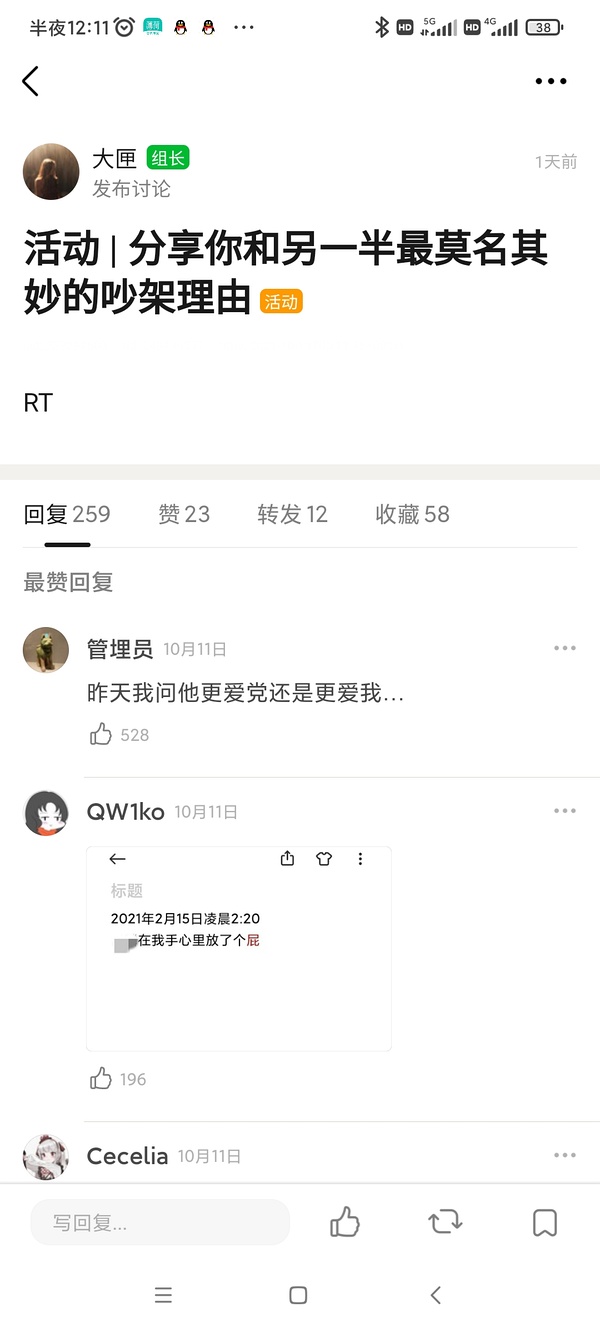Screen dimensions: 600x1333
Task: Switch to the 收藏 58 tab
Action: (412, 514)
